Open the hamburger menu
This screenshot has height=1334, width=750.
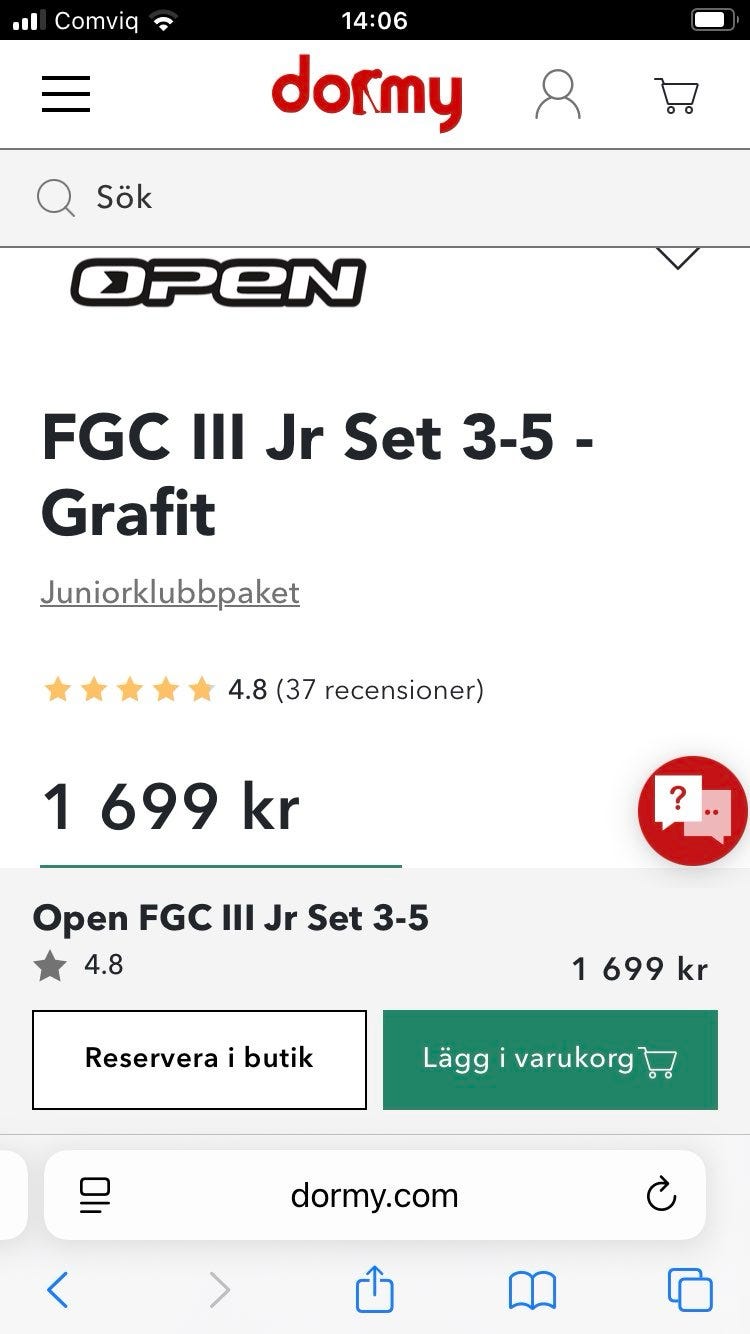point(66,94)
